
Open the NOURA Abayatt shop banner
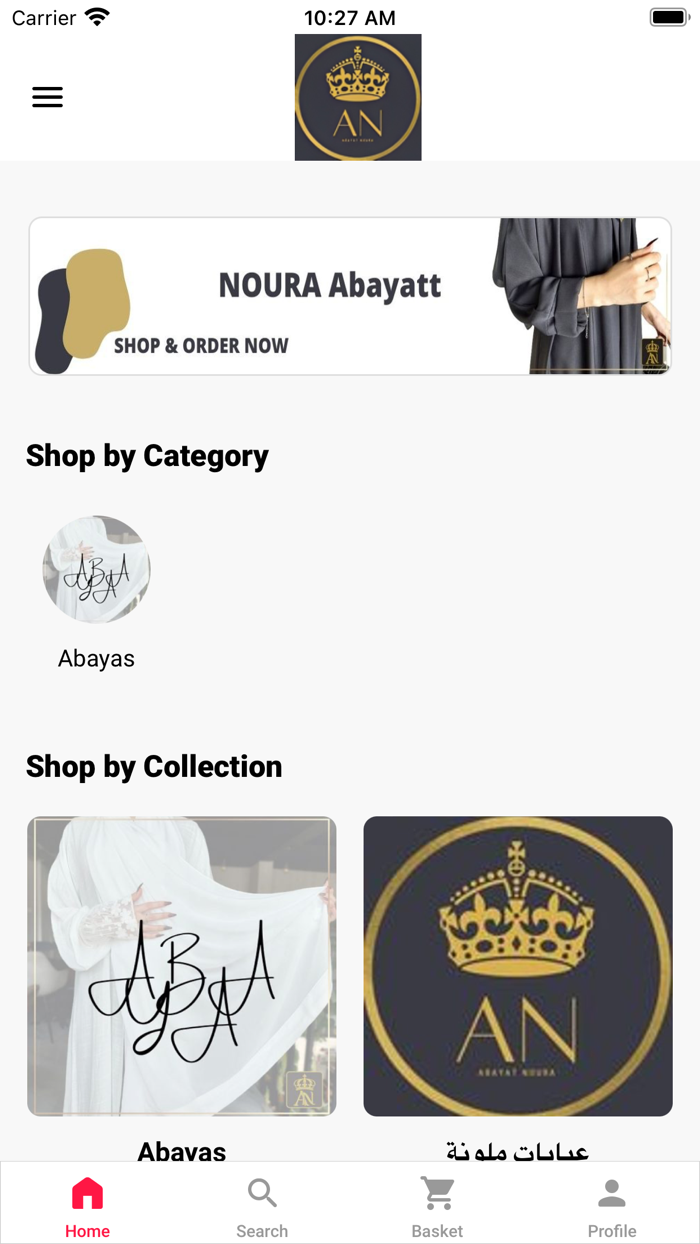point(350,296)
